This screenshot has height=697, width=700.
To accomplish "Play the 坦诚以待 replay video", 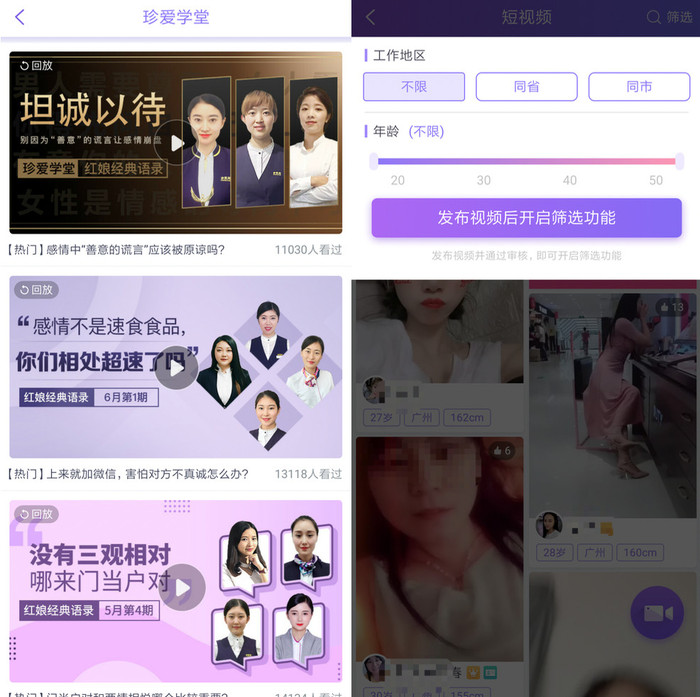I will click(x=176, y=142).
